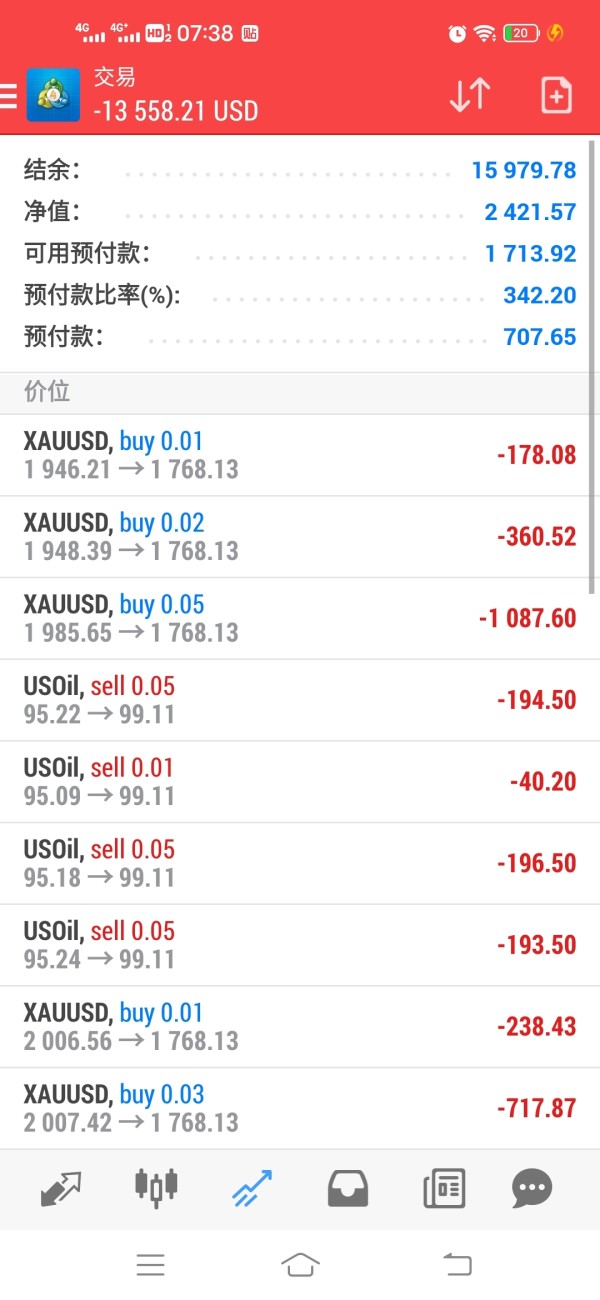Open the History inbox tab
Screen dimensions: 600x1300
tap(348, 1188)
